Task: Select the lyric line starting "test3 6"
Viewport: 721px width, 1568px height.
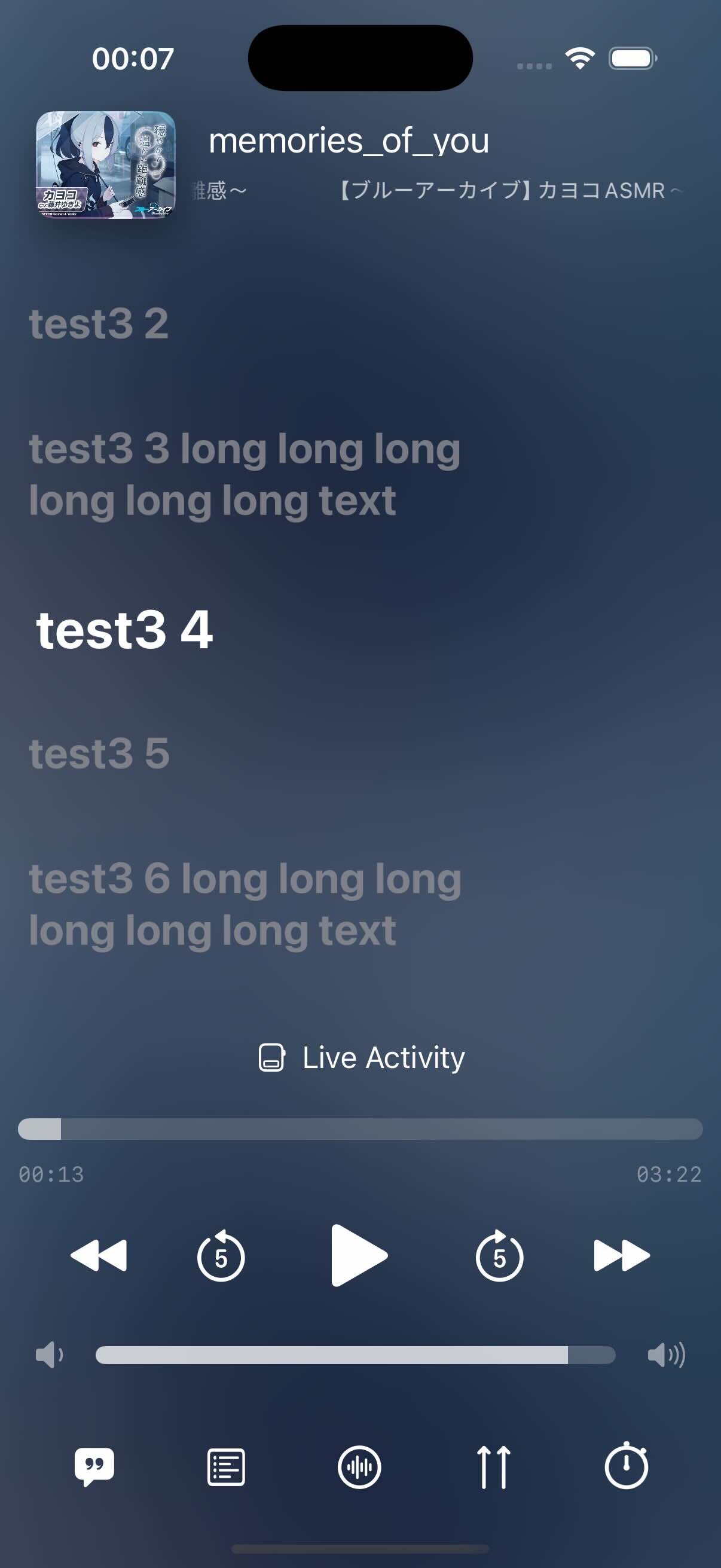Action: coord(245,904)
